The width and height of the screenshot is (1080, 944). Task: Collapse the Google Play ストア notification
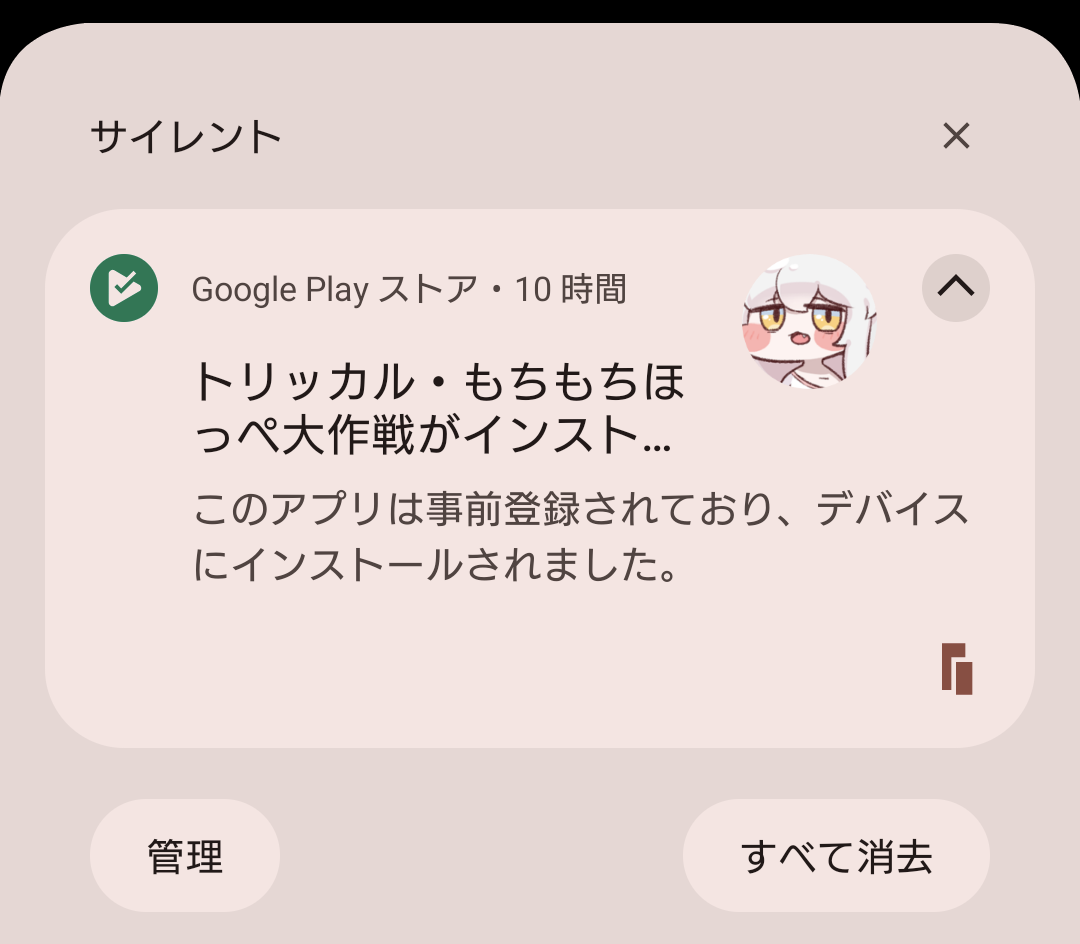point(955,288)
